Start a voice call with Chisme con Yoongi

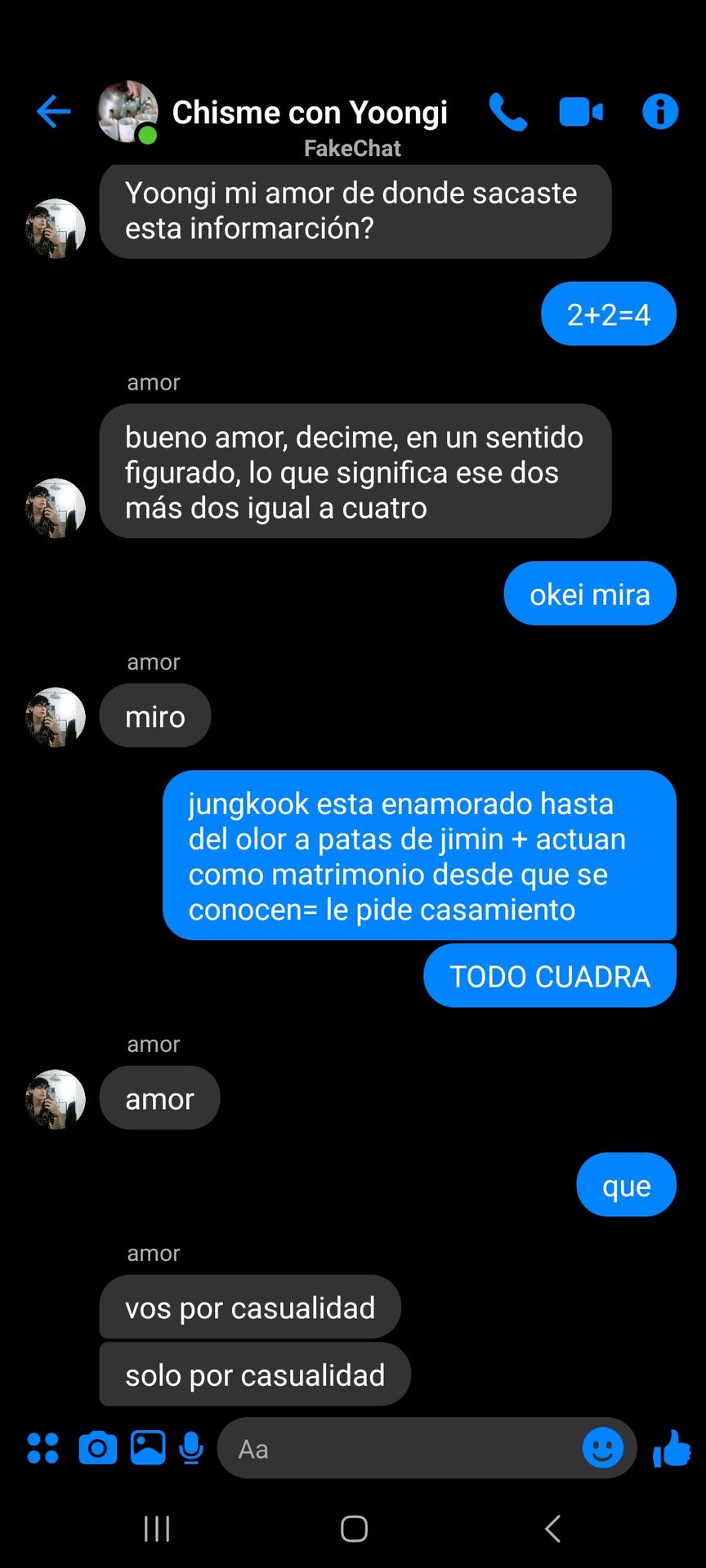tap(508, 112)
